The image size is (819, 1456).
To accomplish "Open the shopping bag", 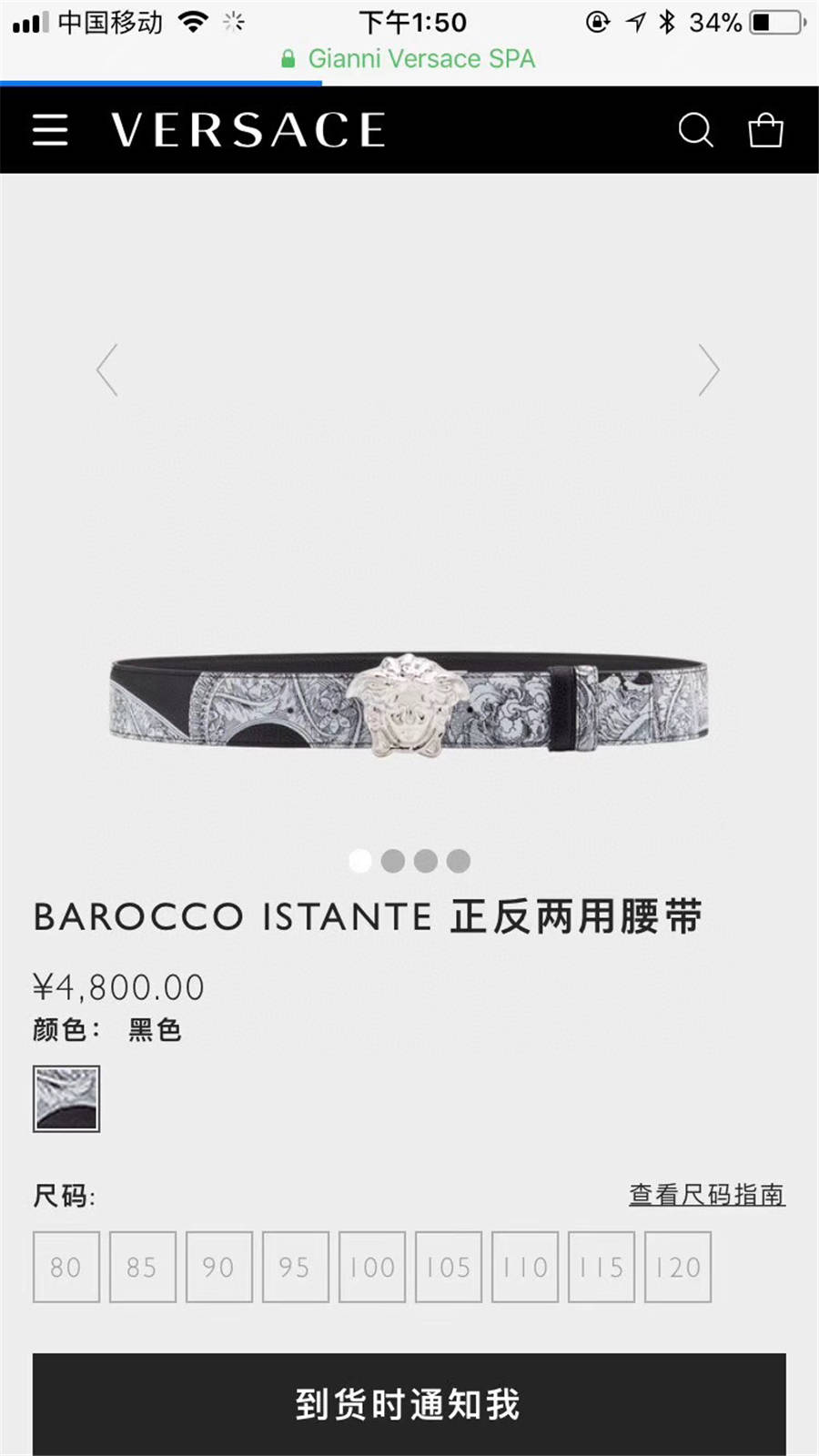I will [x=765, y=130].
